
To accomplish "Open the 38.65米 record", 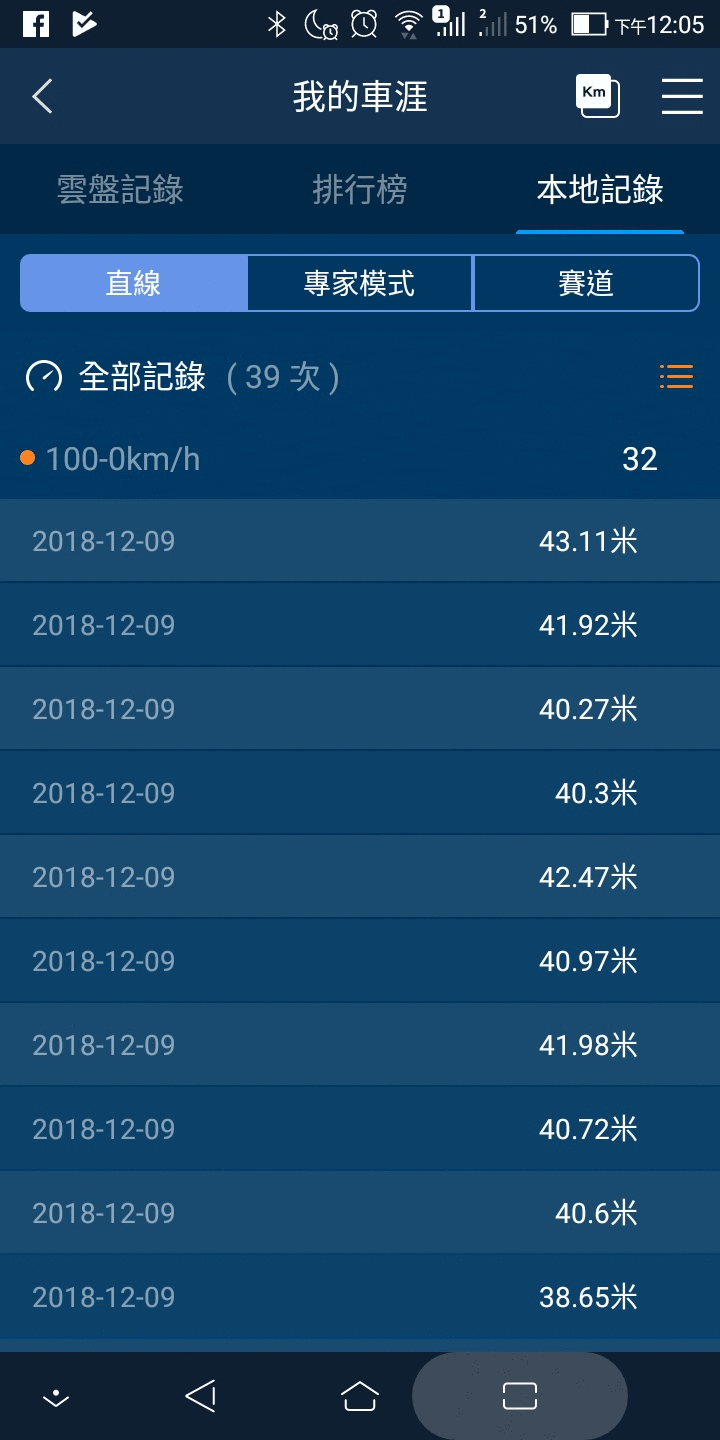I will click(360, 1297).
